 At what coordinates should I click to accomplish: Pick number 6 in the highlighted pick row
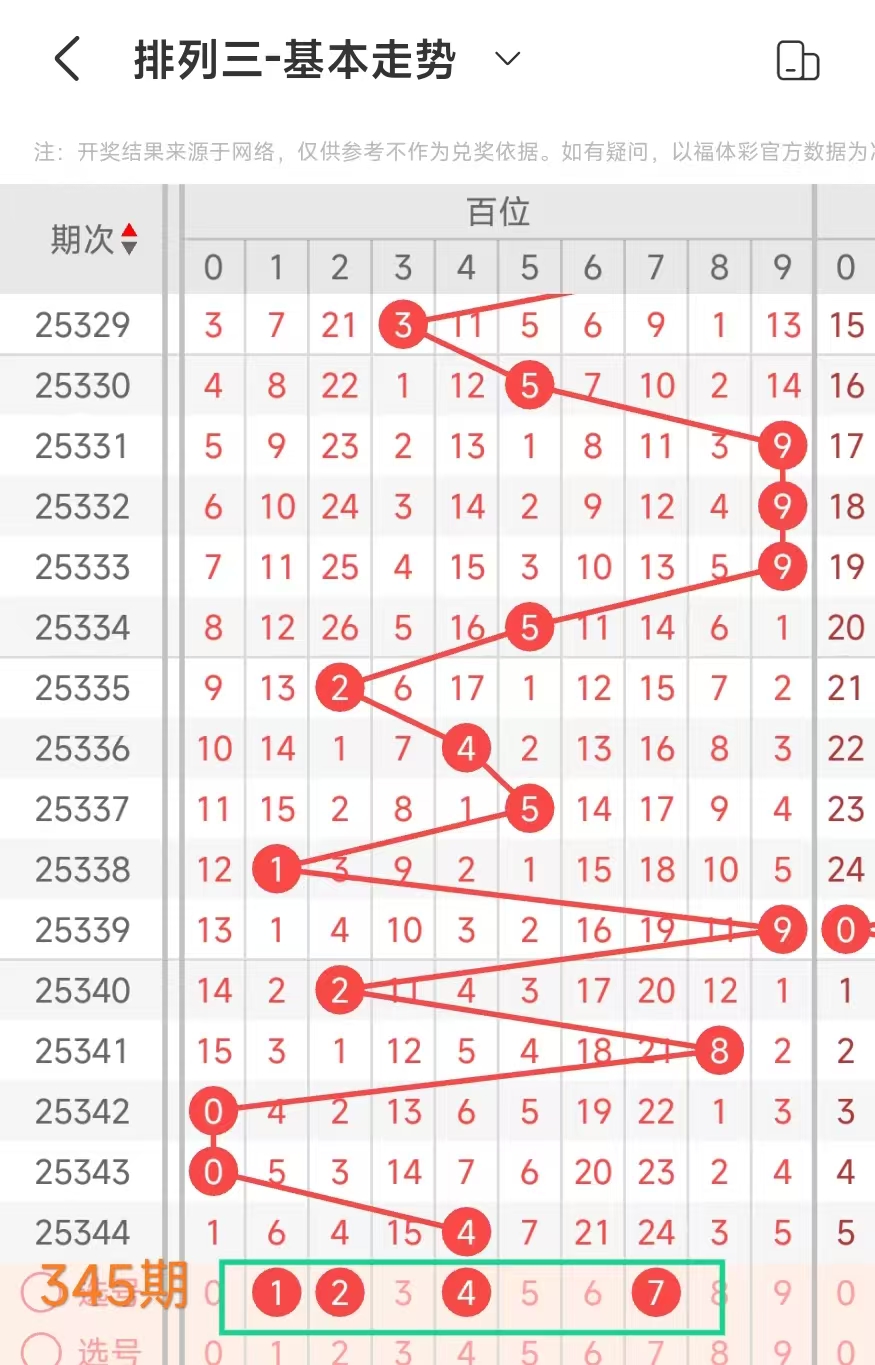tap(593, 1294)
